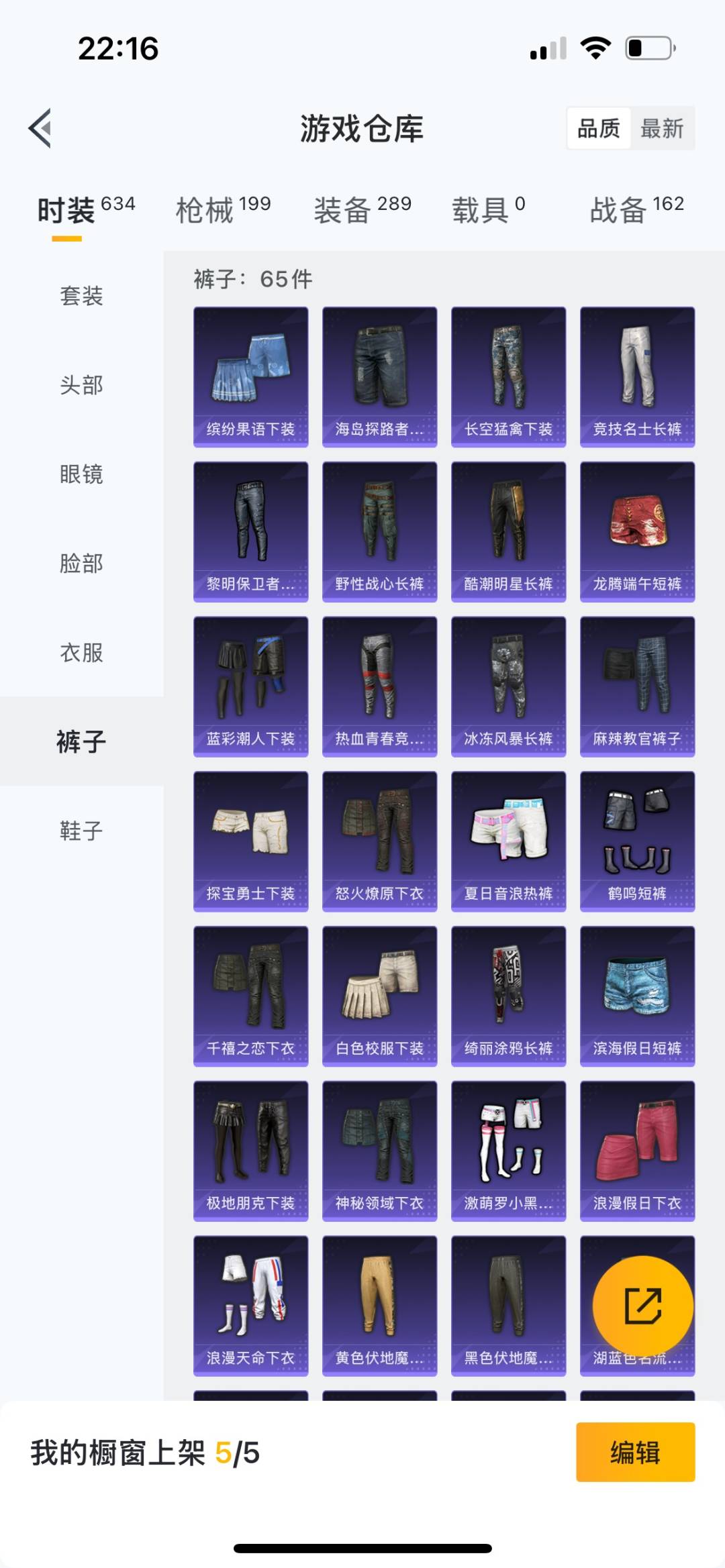Tap the 编辑 button
The width and height of the screenshot is (725, 1568).
click(x=635, y=1453)
